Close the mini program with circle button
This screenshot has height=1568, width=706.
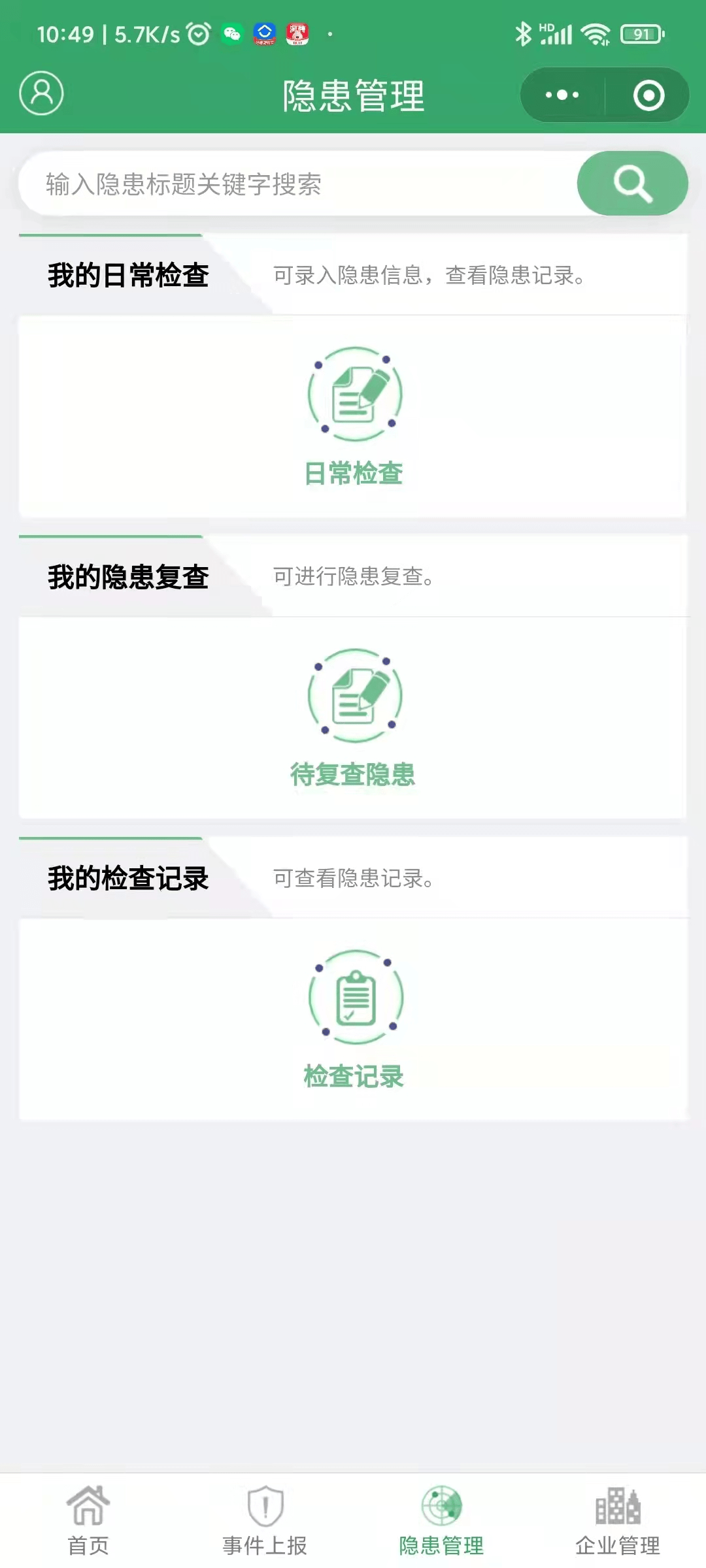648,95
